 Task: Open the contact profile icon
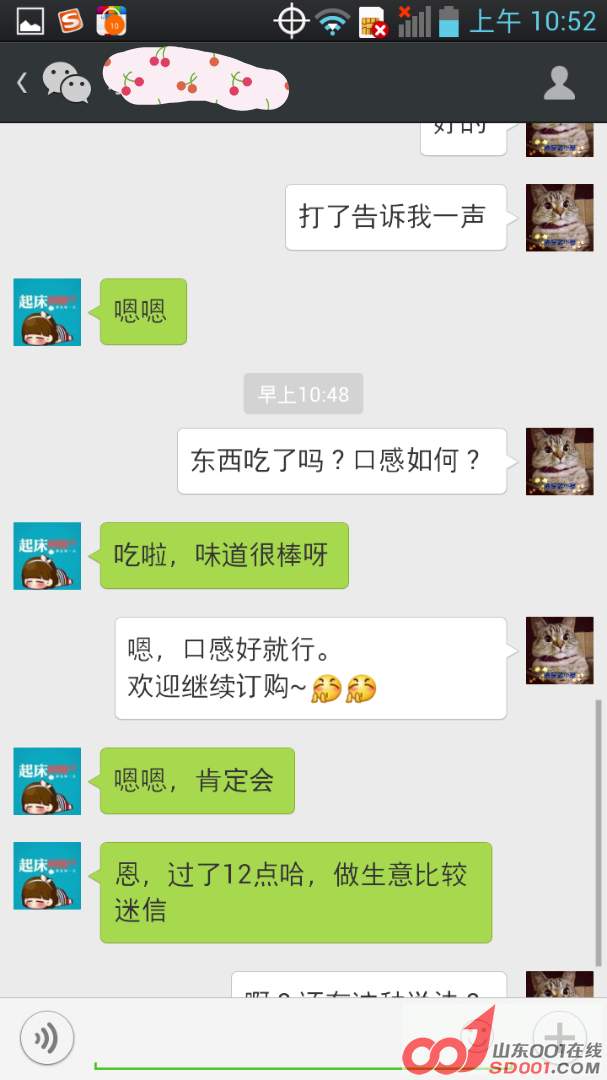[x=559, y=83]
